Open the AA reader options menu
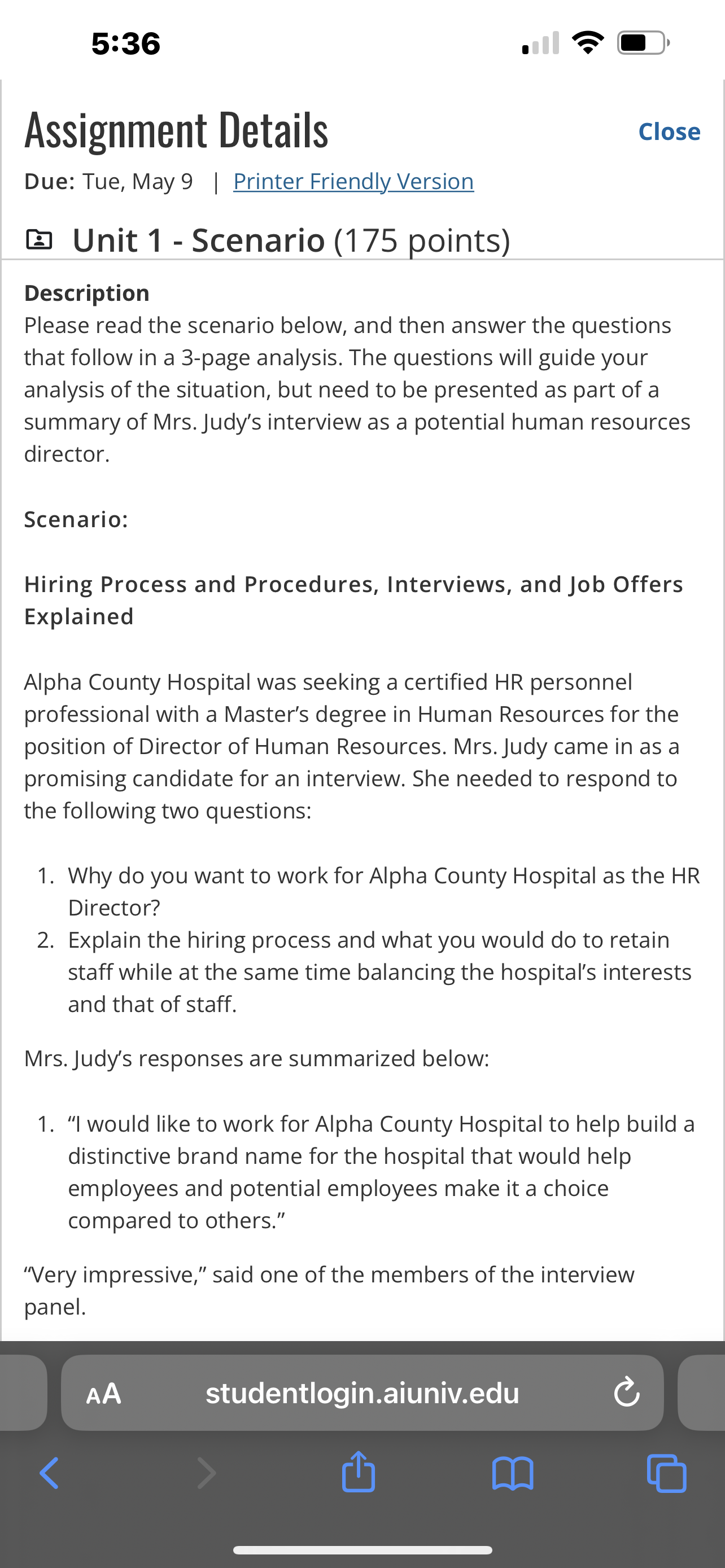Image resolution: width=725 pixels, height=1568 pixels. 103,1392
